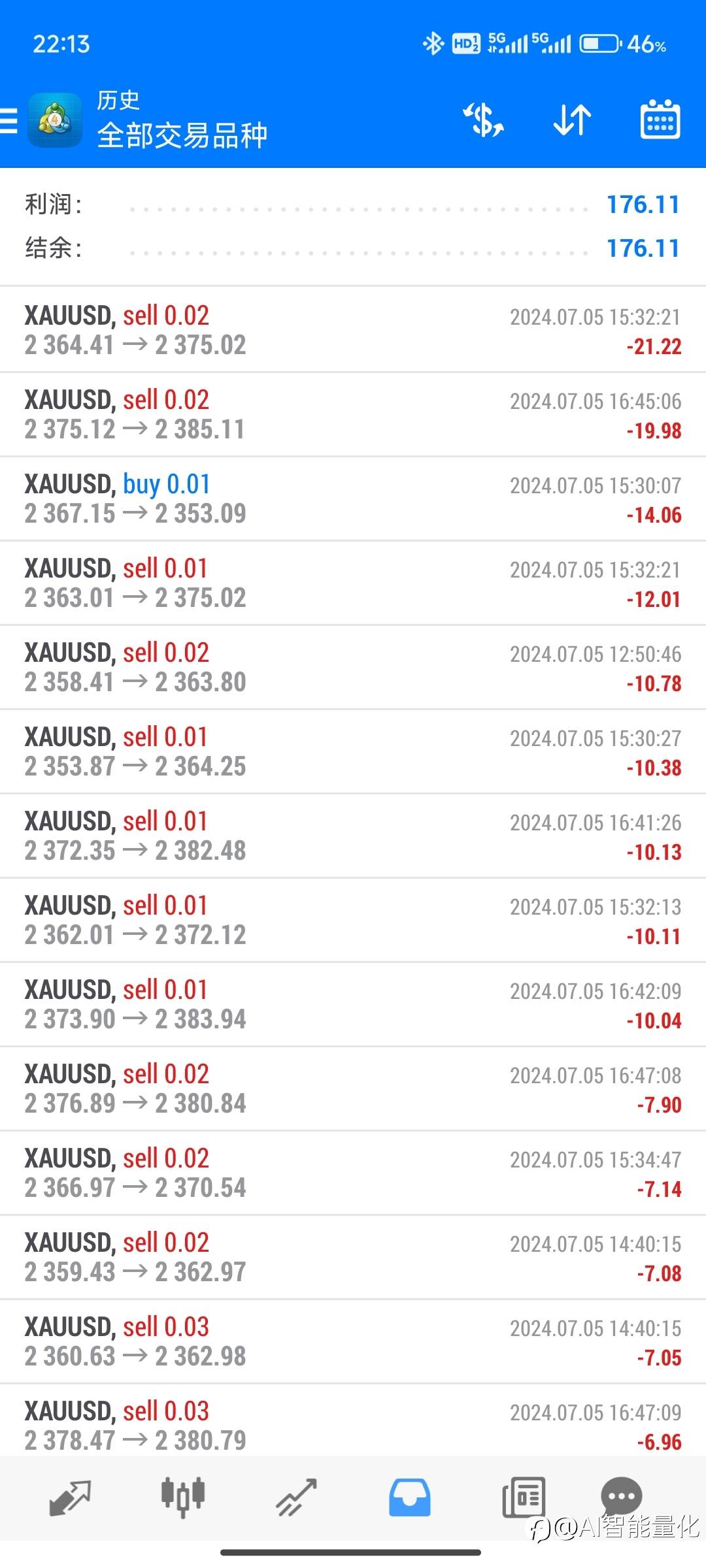Open the trade closed at 16:41:26
The height and width of the screenshot is (1568, 706).
click(x=353, y=836)
